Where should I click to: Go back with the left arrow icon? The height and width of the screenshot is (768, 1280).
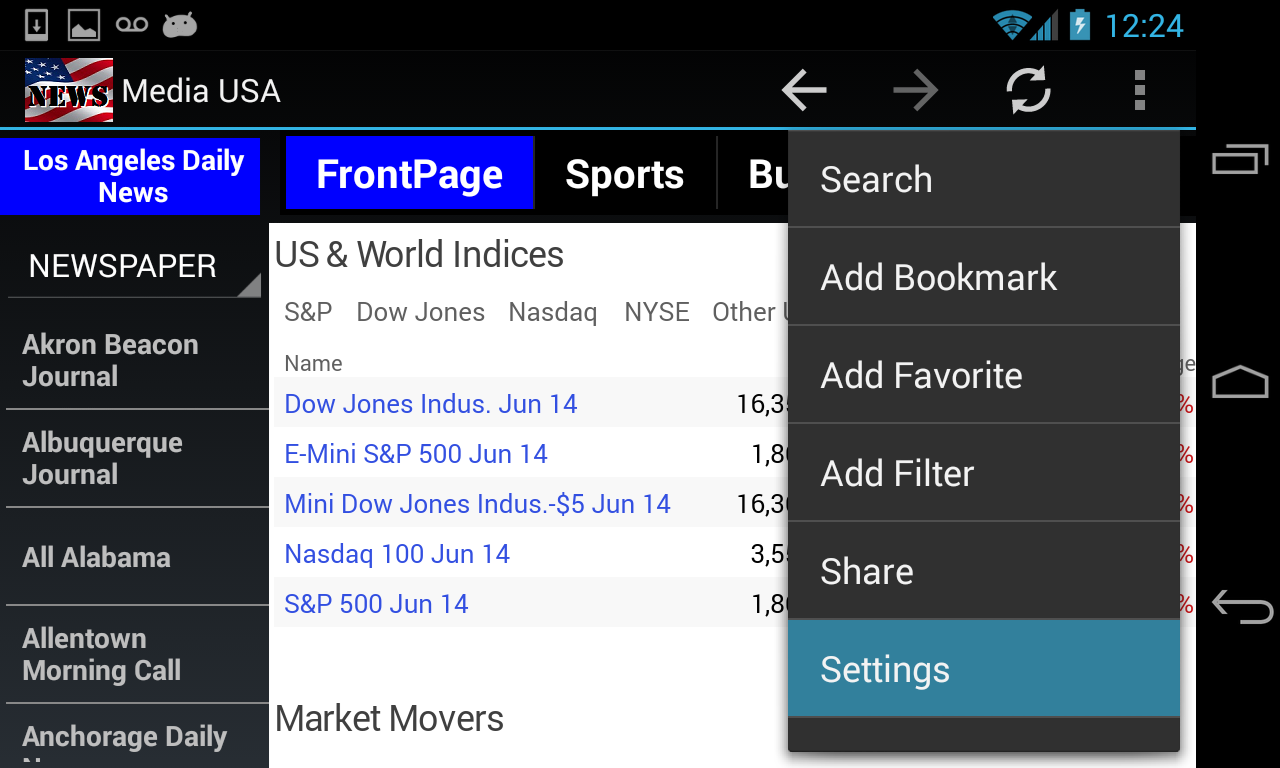pos(804,91)
